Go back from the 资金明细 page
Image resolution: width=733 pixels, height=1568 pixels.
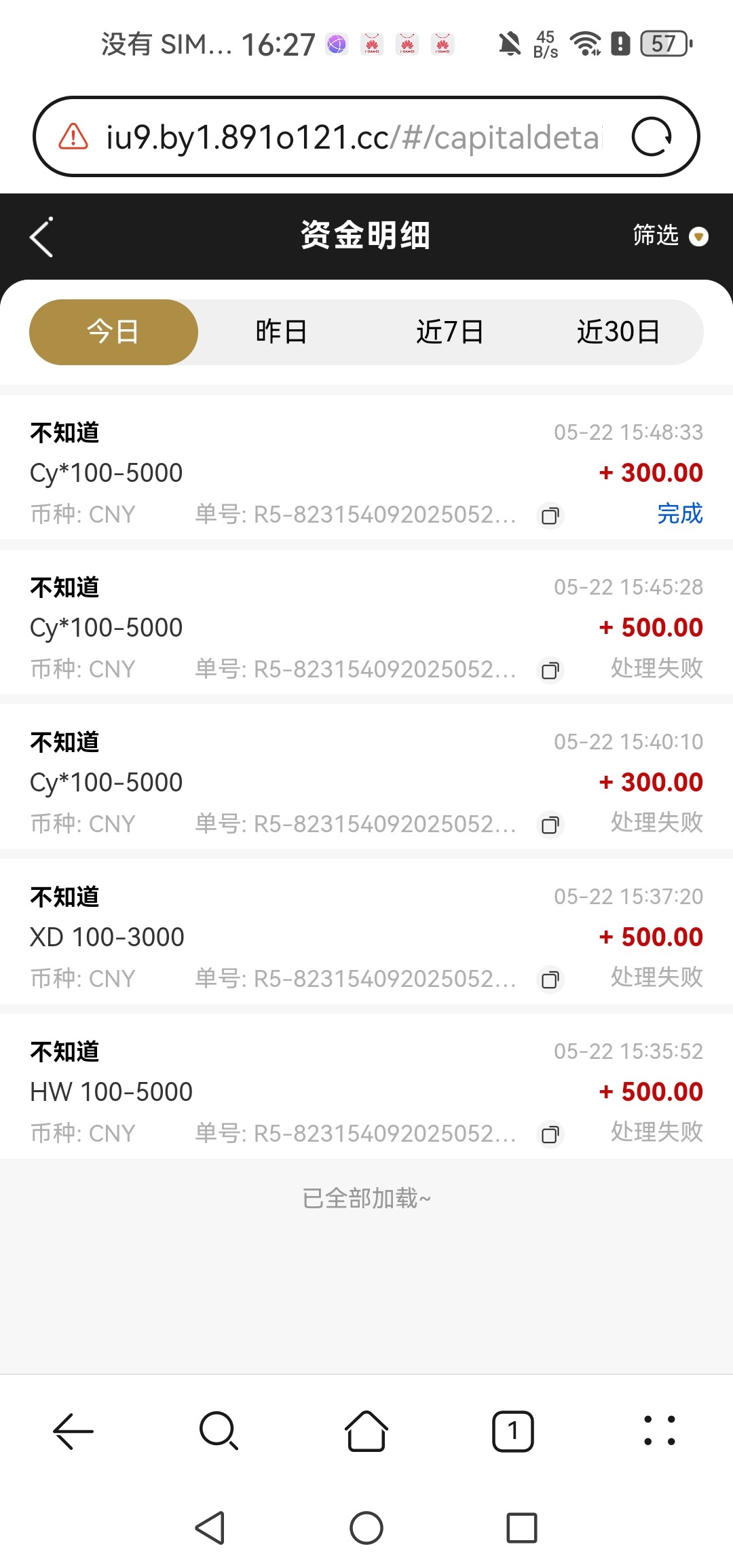click(x=42, y=237)
